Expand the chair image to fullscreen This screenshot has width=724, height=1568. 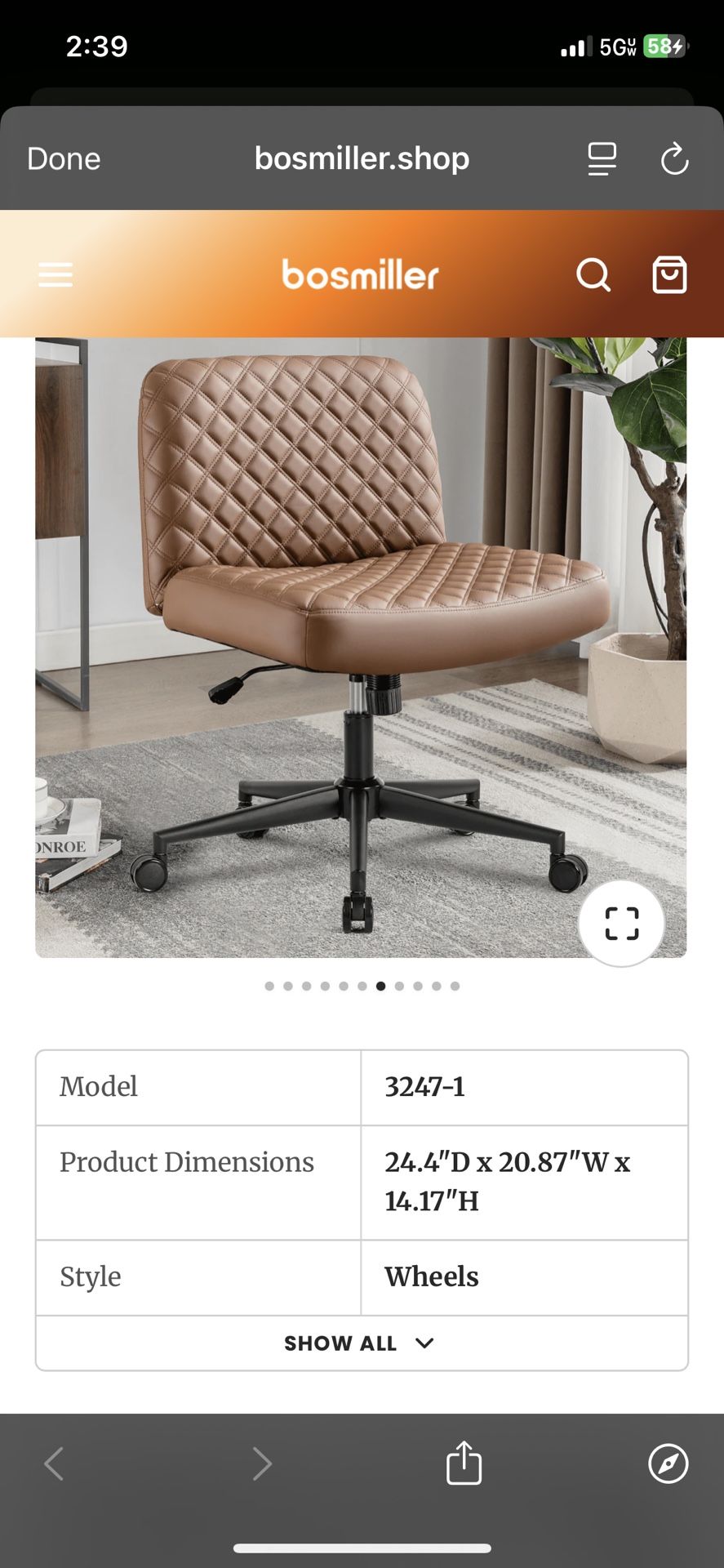621,924
